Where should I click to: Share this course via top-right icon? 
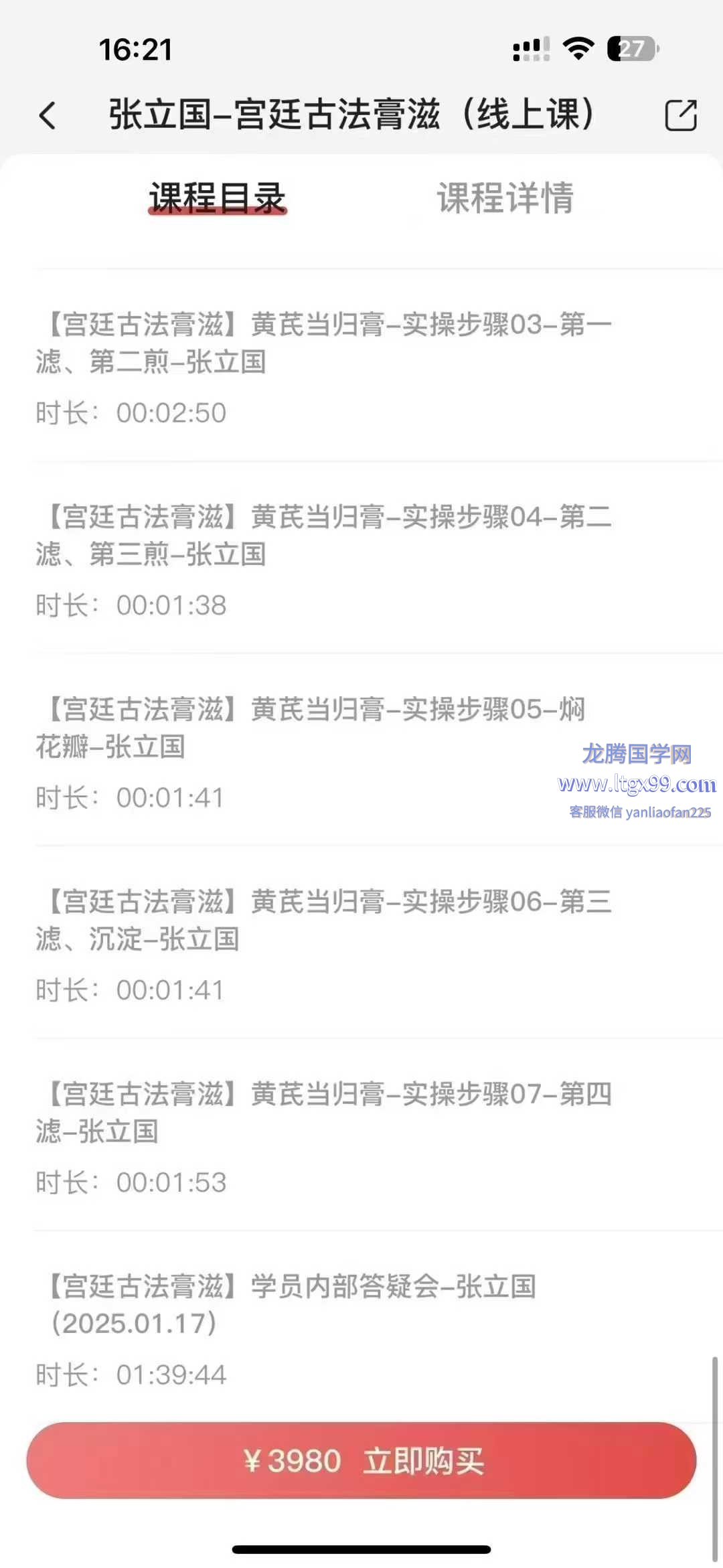pyautogui.click(x=680, y=115)
